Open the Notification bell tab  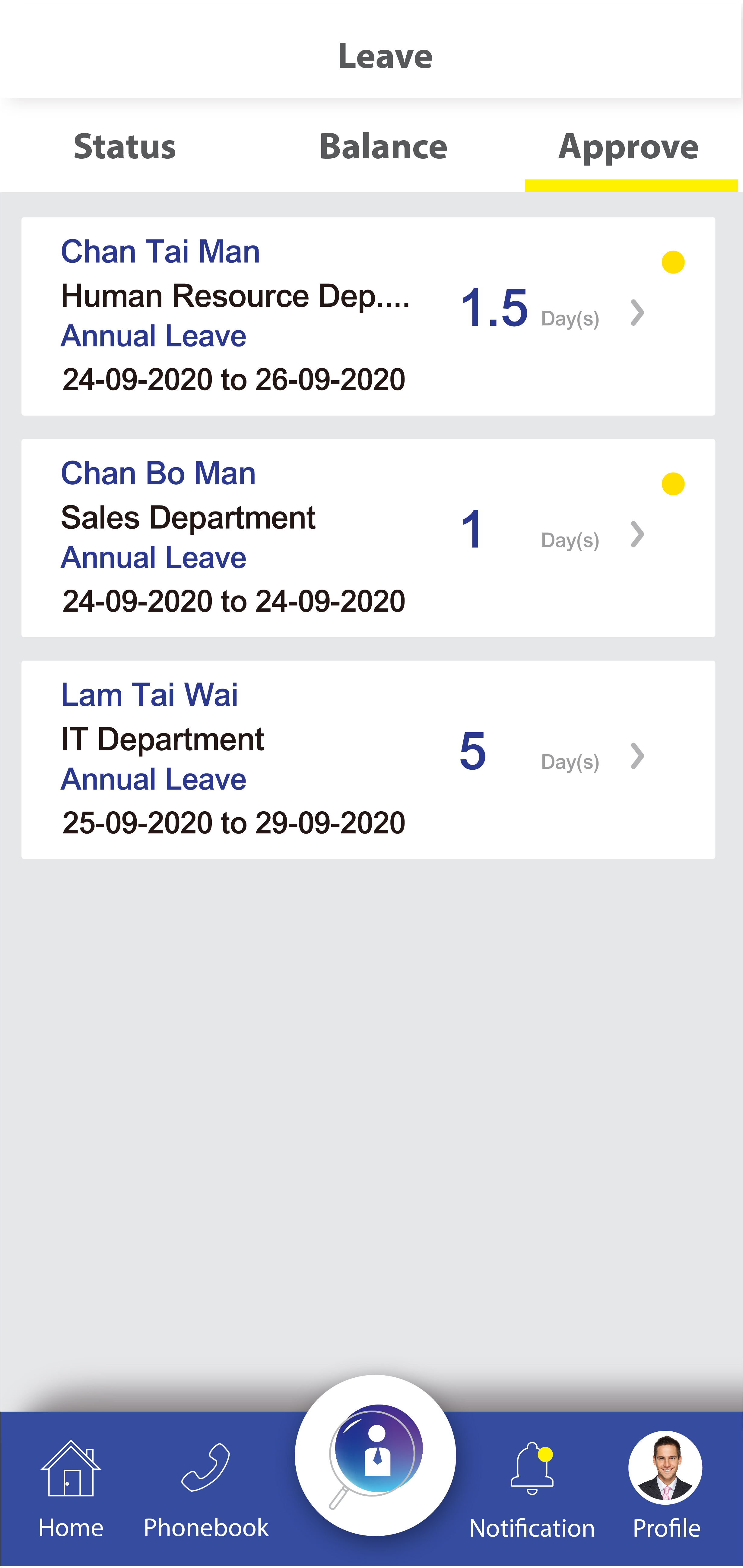tap(532, 1490)
